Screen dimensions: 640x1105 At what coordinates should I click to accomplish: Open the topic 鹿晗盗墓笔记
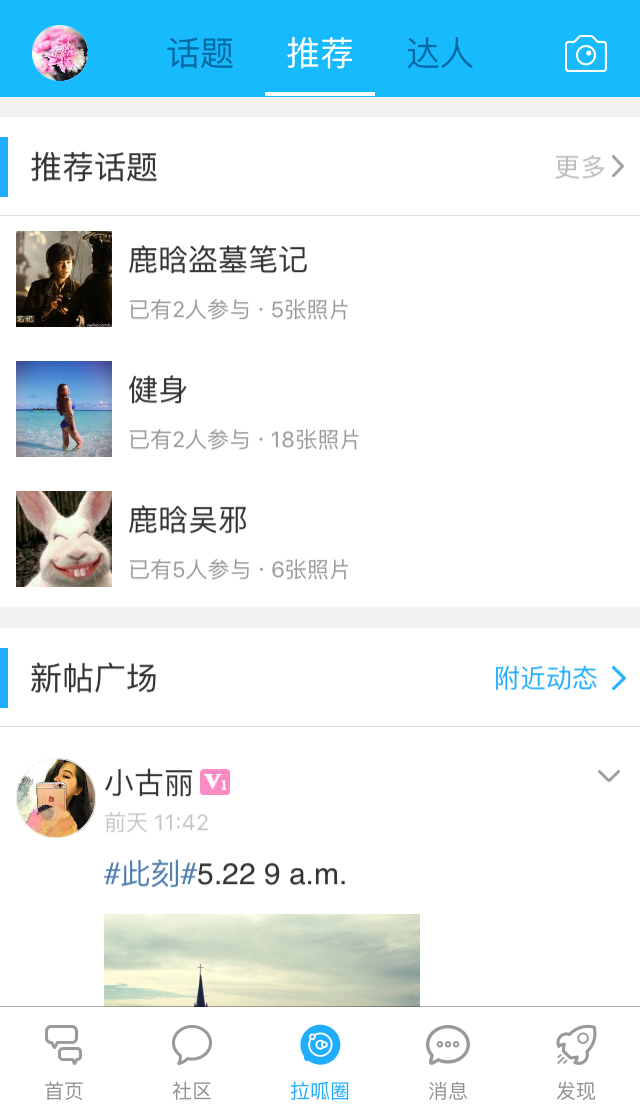point(218,261)
